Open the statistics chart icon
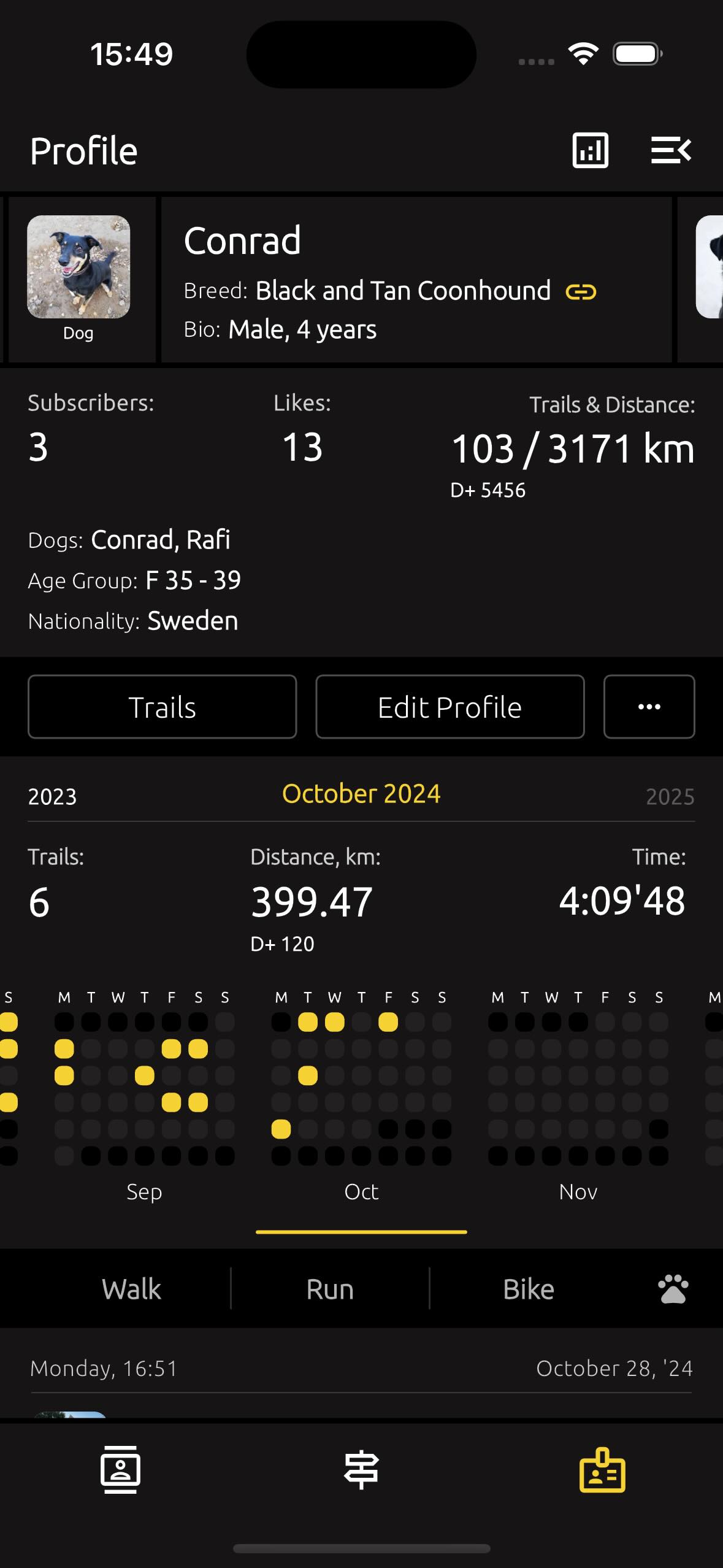 [x=590, y=150]
